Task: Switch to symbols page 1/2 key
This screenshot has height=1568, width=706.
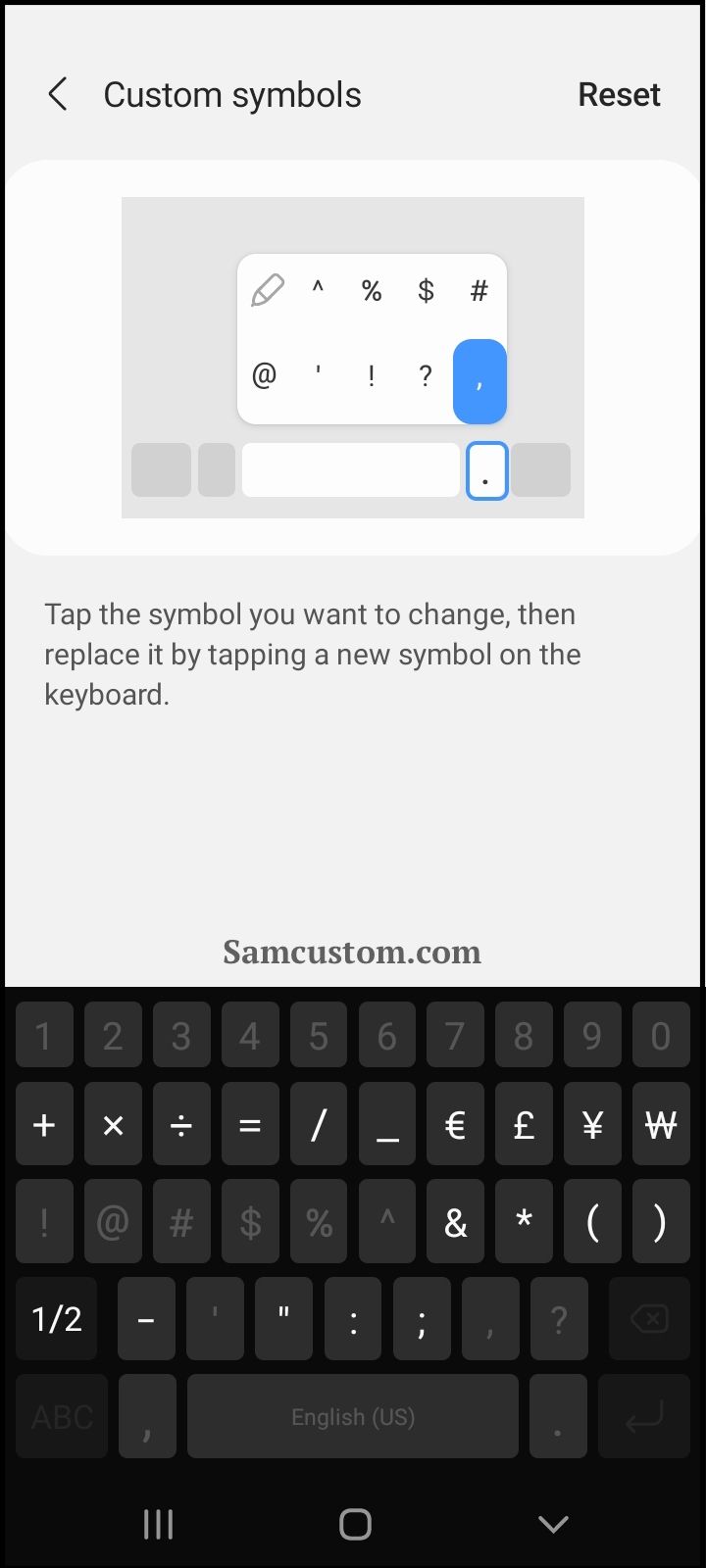Action: pos(57,1319)
